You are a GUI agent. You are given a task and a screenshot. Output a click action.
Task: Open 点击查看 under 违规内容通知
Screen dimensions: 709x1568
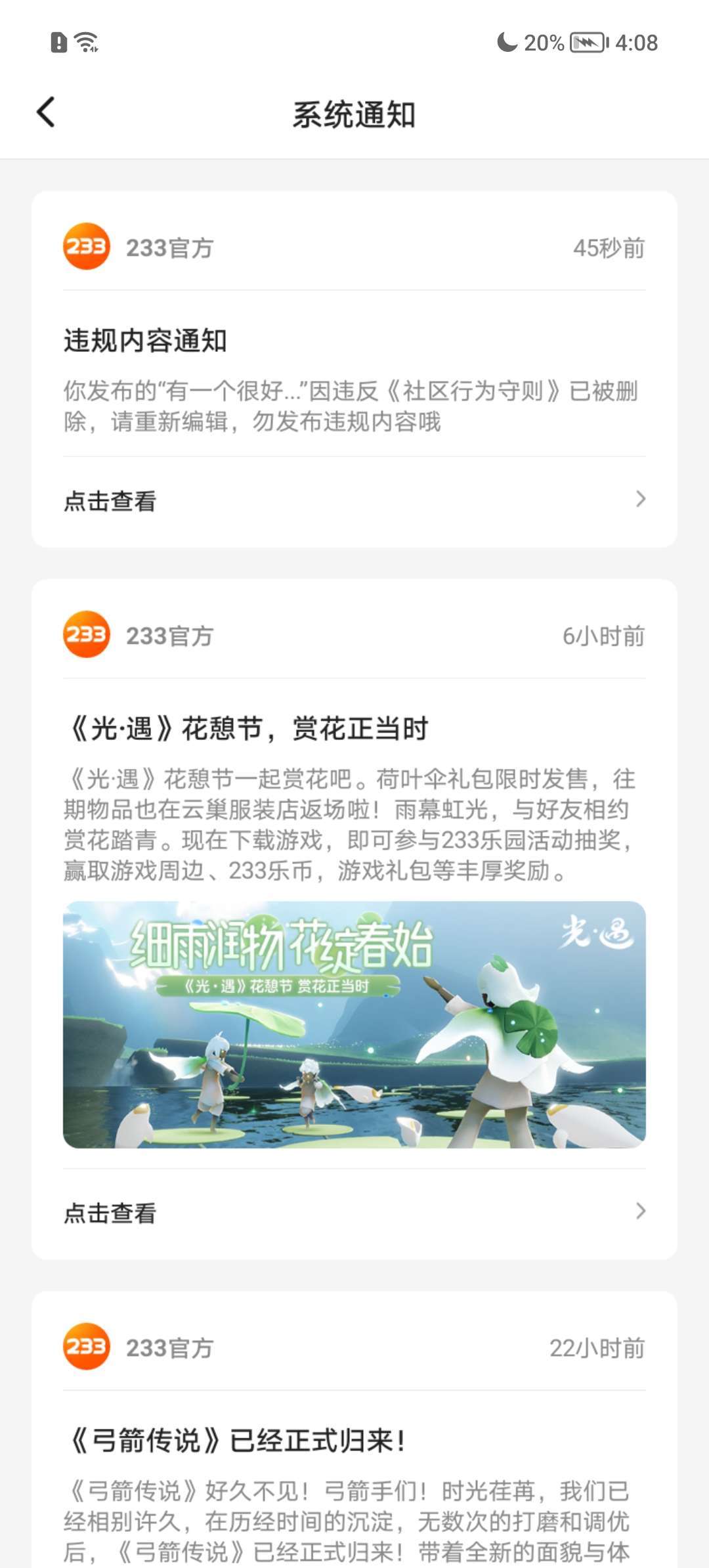[354, 501]
